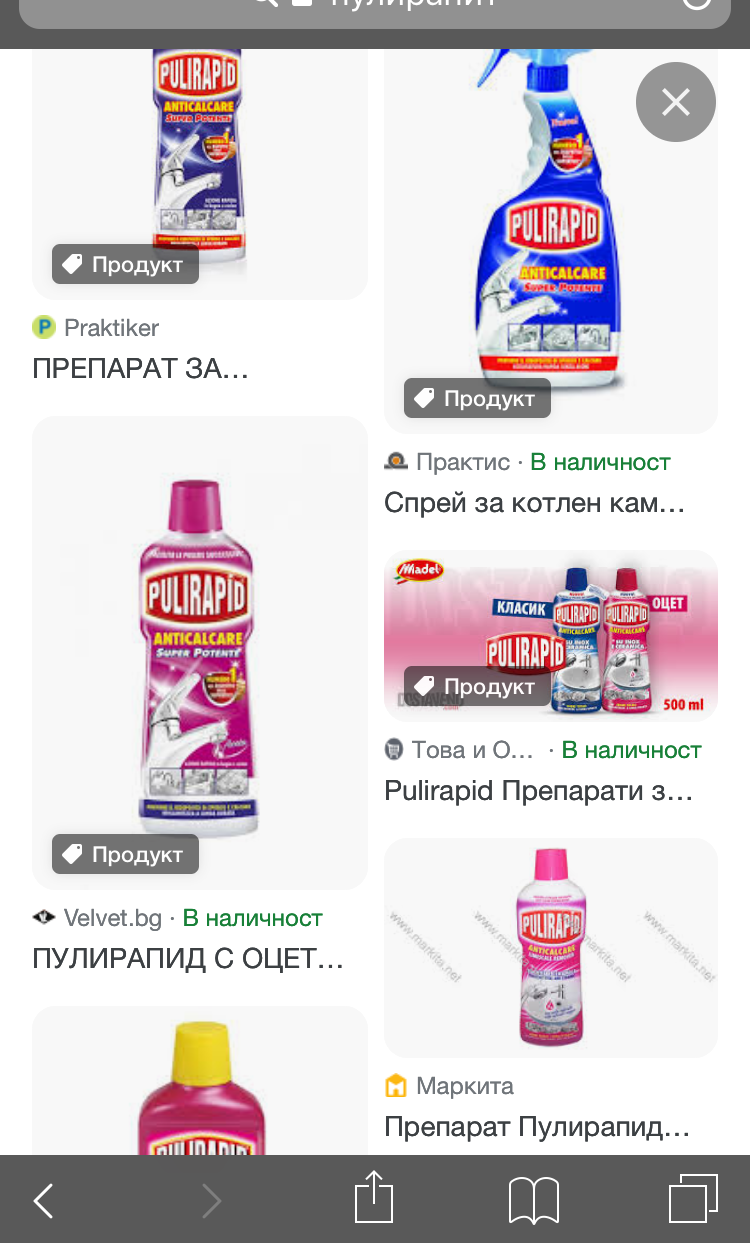Open the Маркита Пулирапид product image
Screen dimensions: 750x1243
tap(551, 948)
